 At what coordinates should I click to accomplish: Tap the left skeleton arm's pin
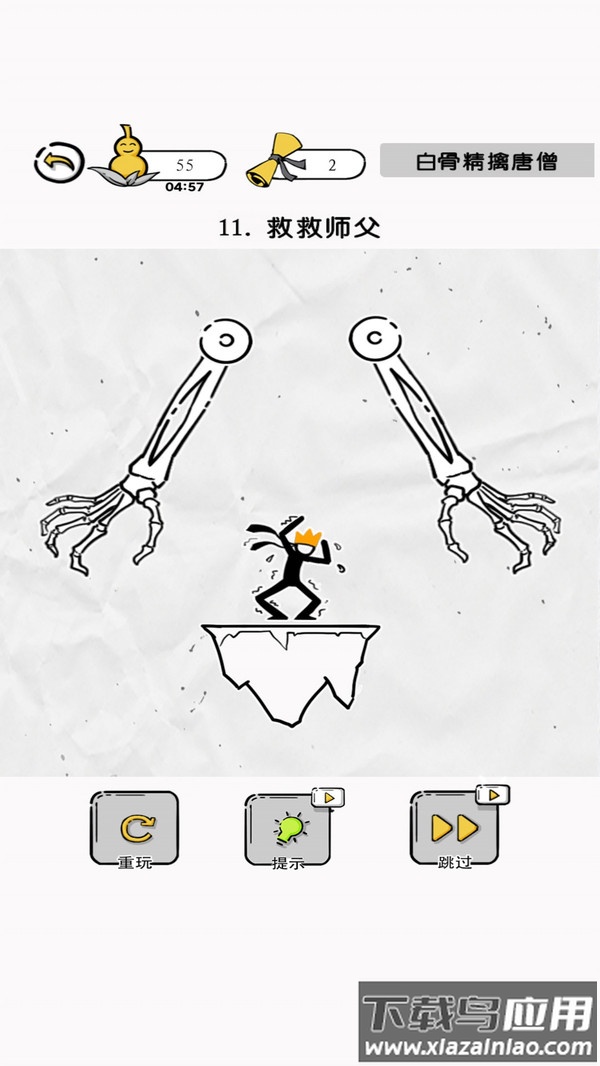point(226,341)
